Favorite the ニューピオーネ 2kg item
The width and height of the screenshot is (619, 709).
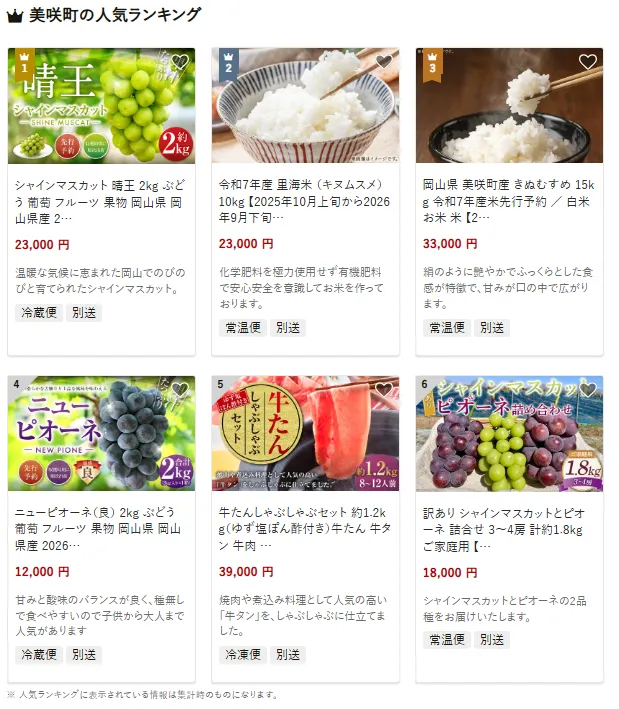pyautogui.click(x=179, y=390)
